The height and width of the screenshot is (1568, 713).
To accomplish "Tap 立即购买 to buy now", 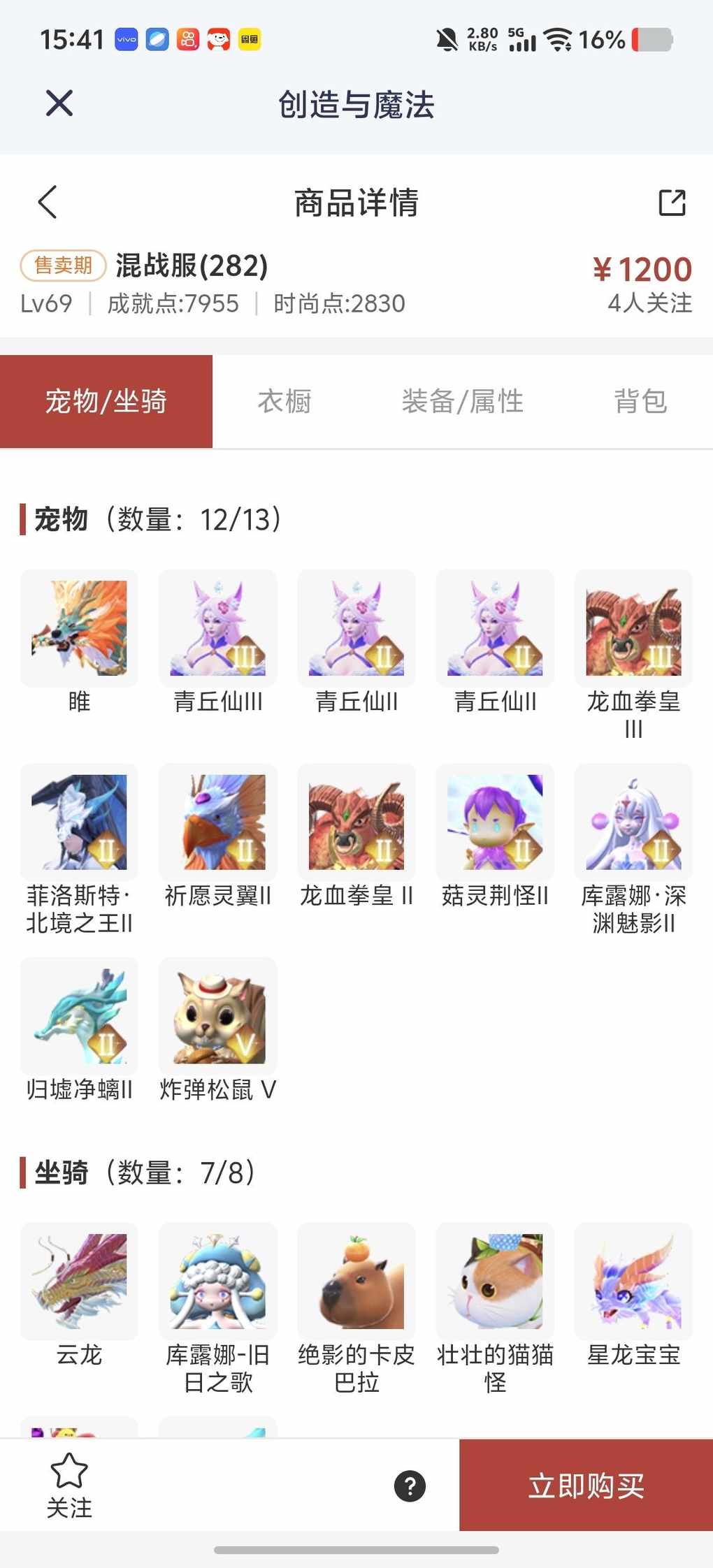I will click(x=586, y=1486).
